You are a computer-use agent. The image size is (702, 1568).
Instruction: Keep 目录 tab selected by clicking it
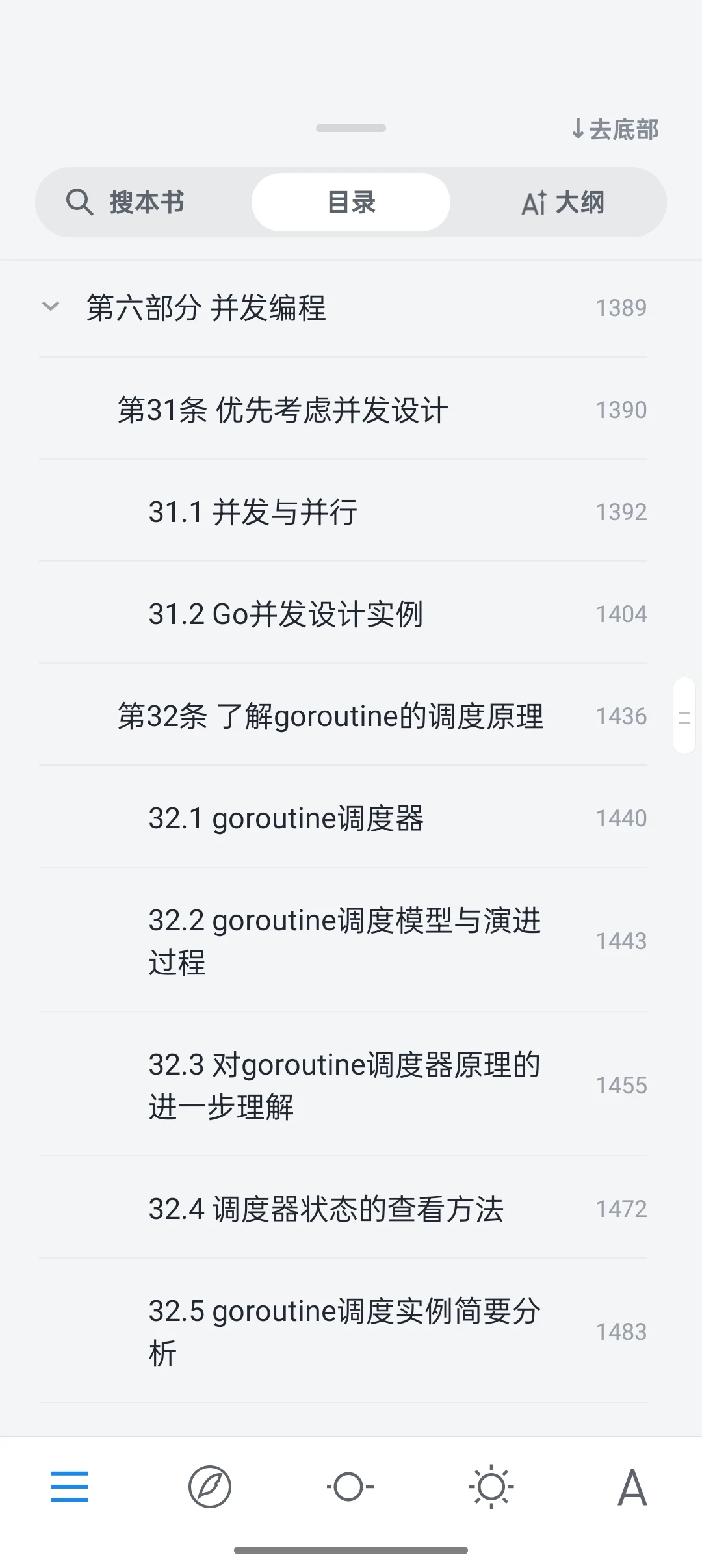point(350,202)
